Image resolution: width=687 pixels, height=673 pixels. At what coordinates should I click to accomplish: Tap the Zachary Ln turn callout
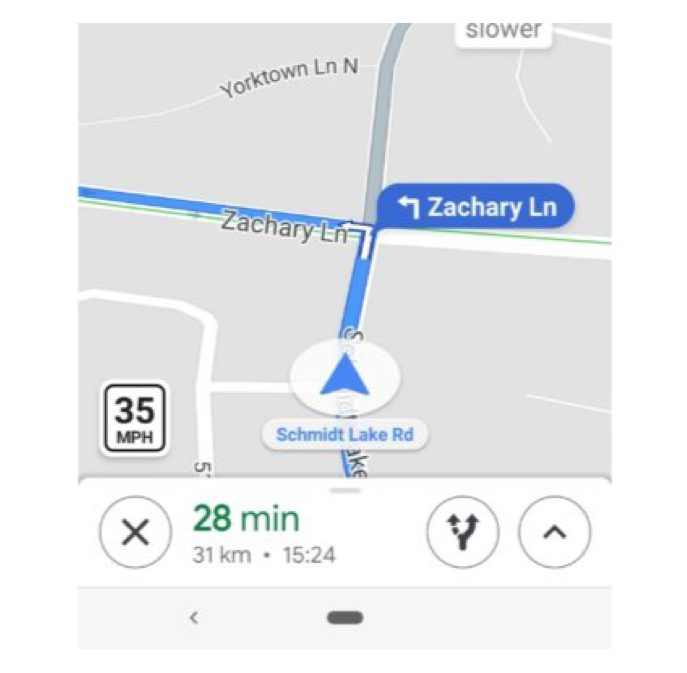pos(475,208)
